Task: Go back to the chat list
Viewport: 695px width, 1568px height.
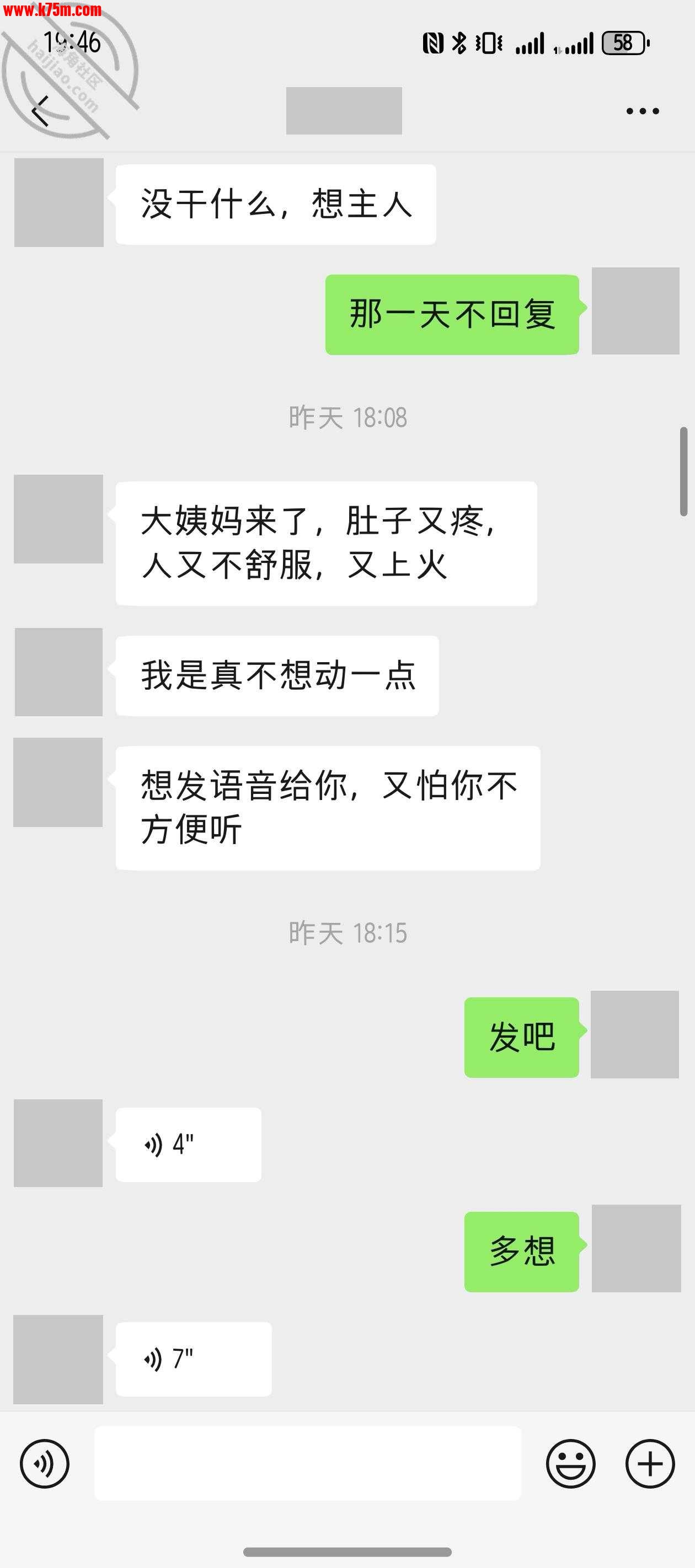Action: (x=40, y=111)
